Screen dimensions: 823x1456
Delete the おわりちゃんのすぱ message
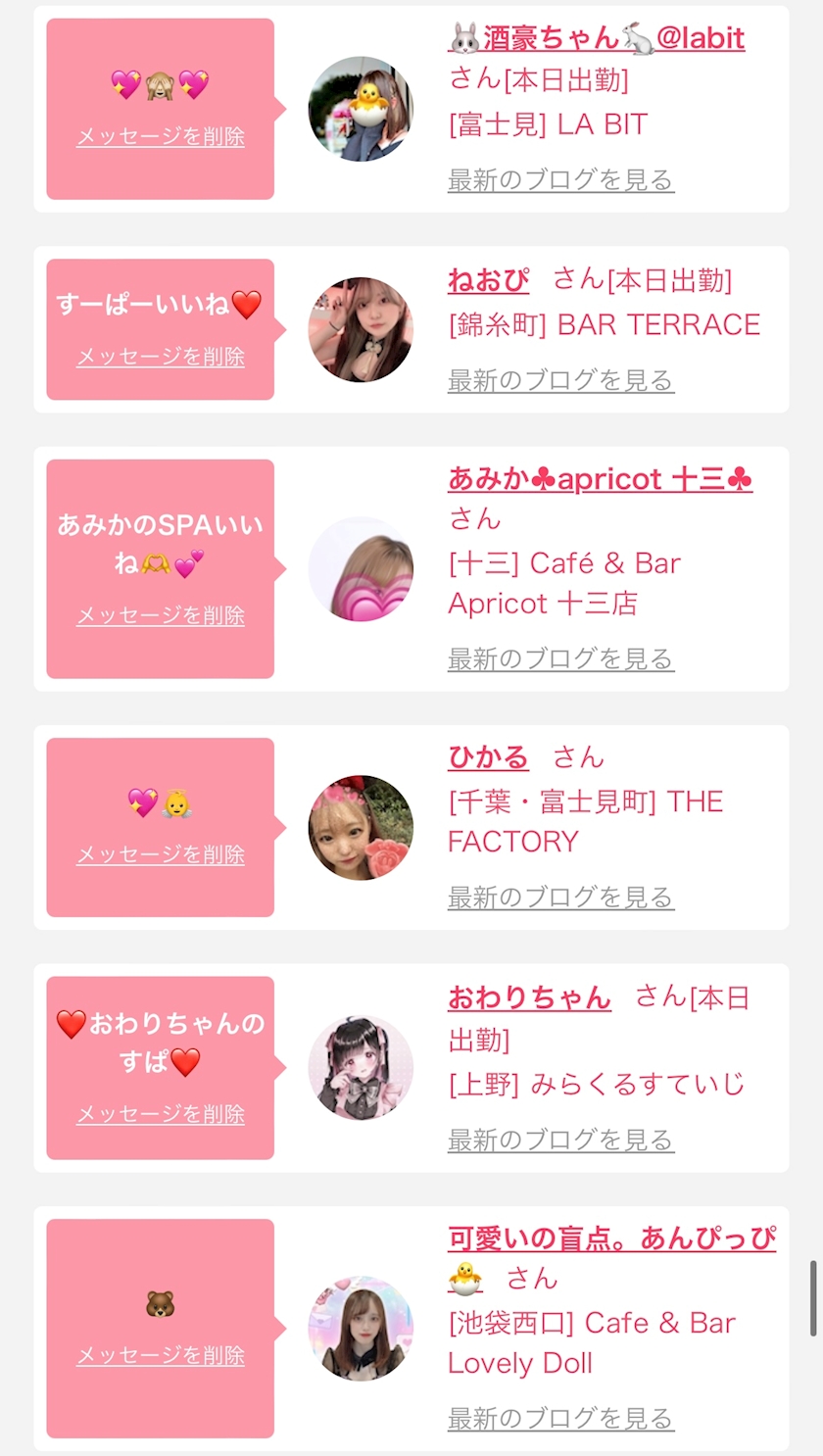pyautogui.click(x=161, y=1114)
